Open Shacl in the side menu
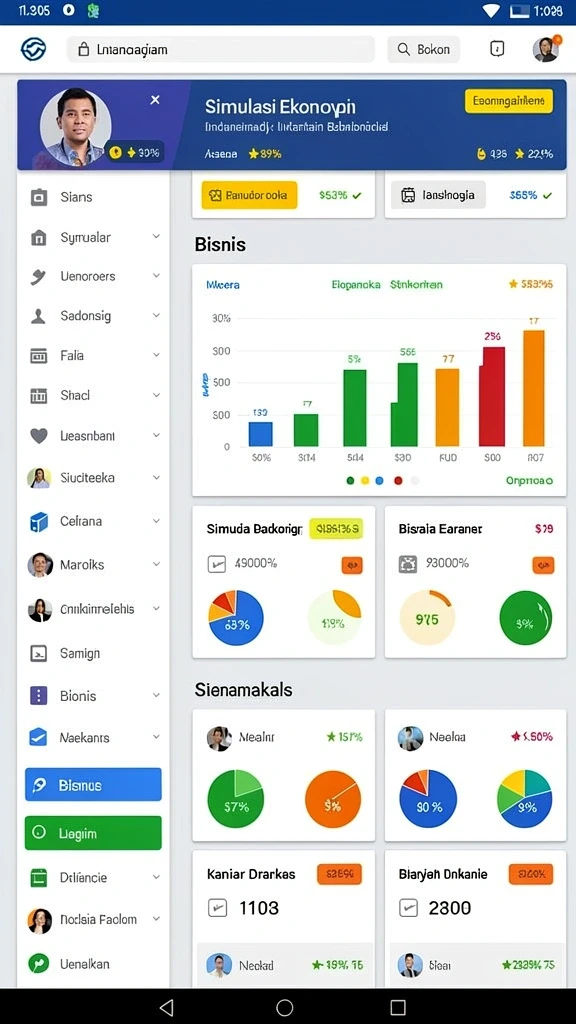 click(x=93, y=396)
